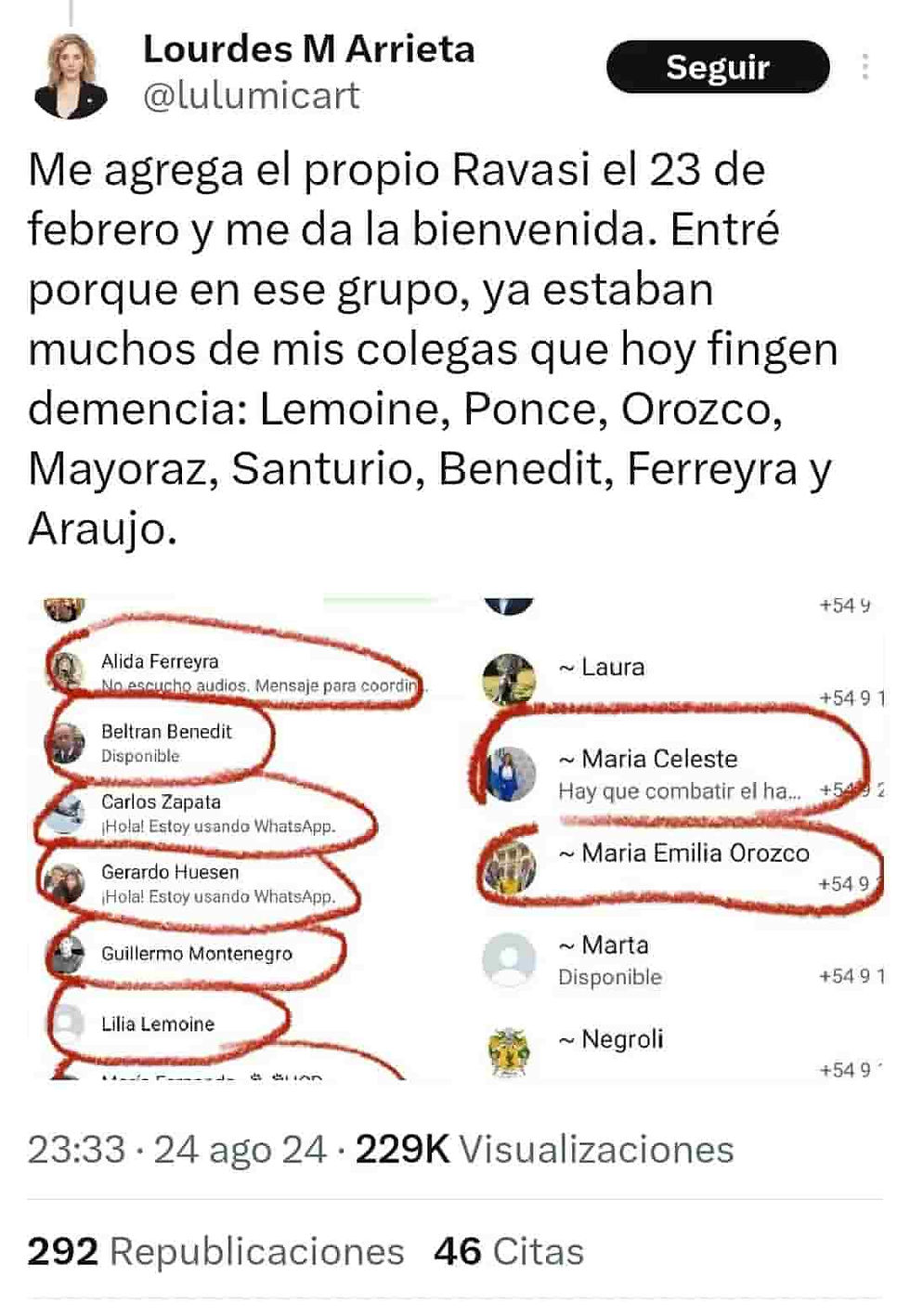Open Lourdes M Arrieta's profile picture
The height and width of the screenshot is (1316, 910).
click(x=70, y=74)
